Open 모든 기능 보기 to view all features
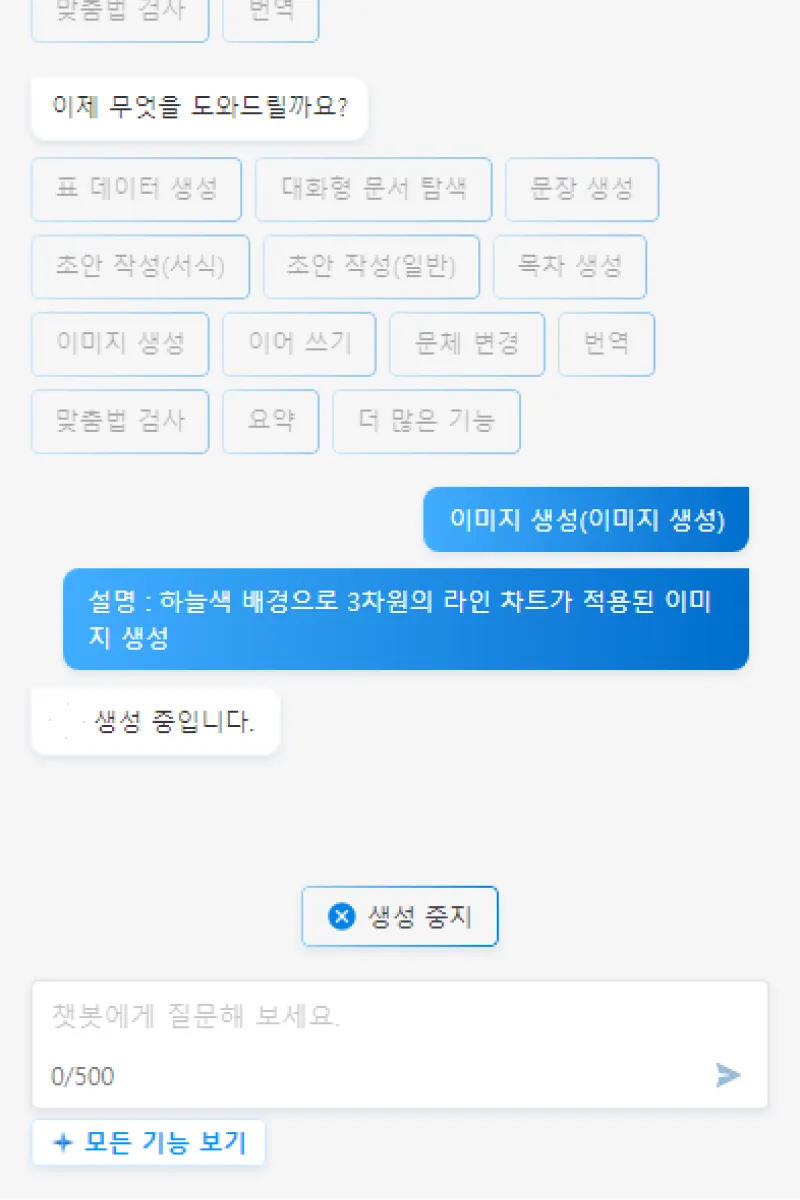The image size is (800, 1200). pyautogui.click(x=148, y=1142)
